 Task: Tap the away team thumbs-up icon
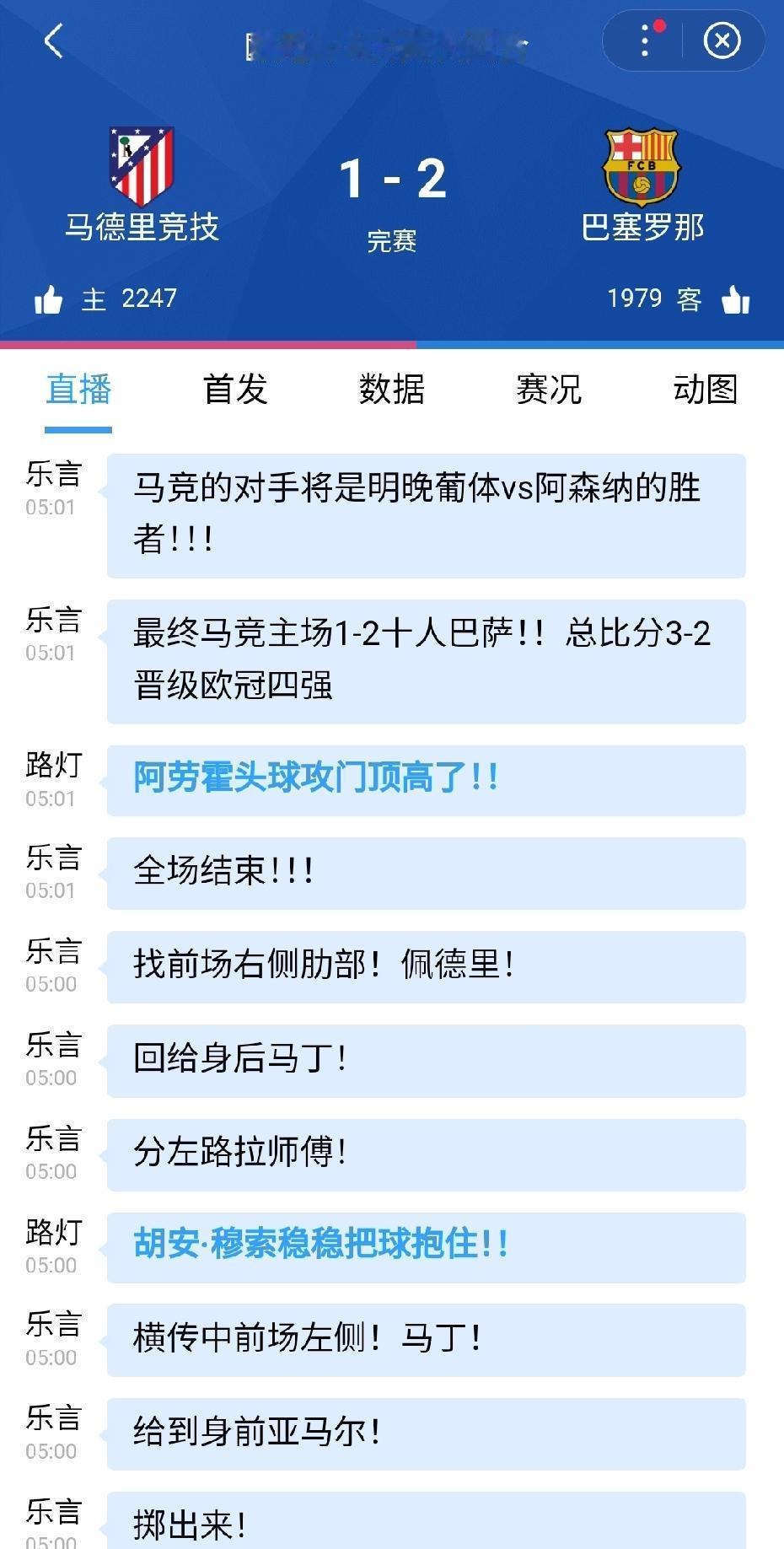coord(736,299)
